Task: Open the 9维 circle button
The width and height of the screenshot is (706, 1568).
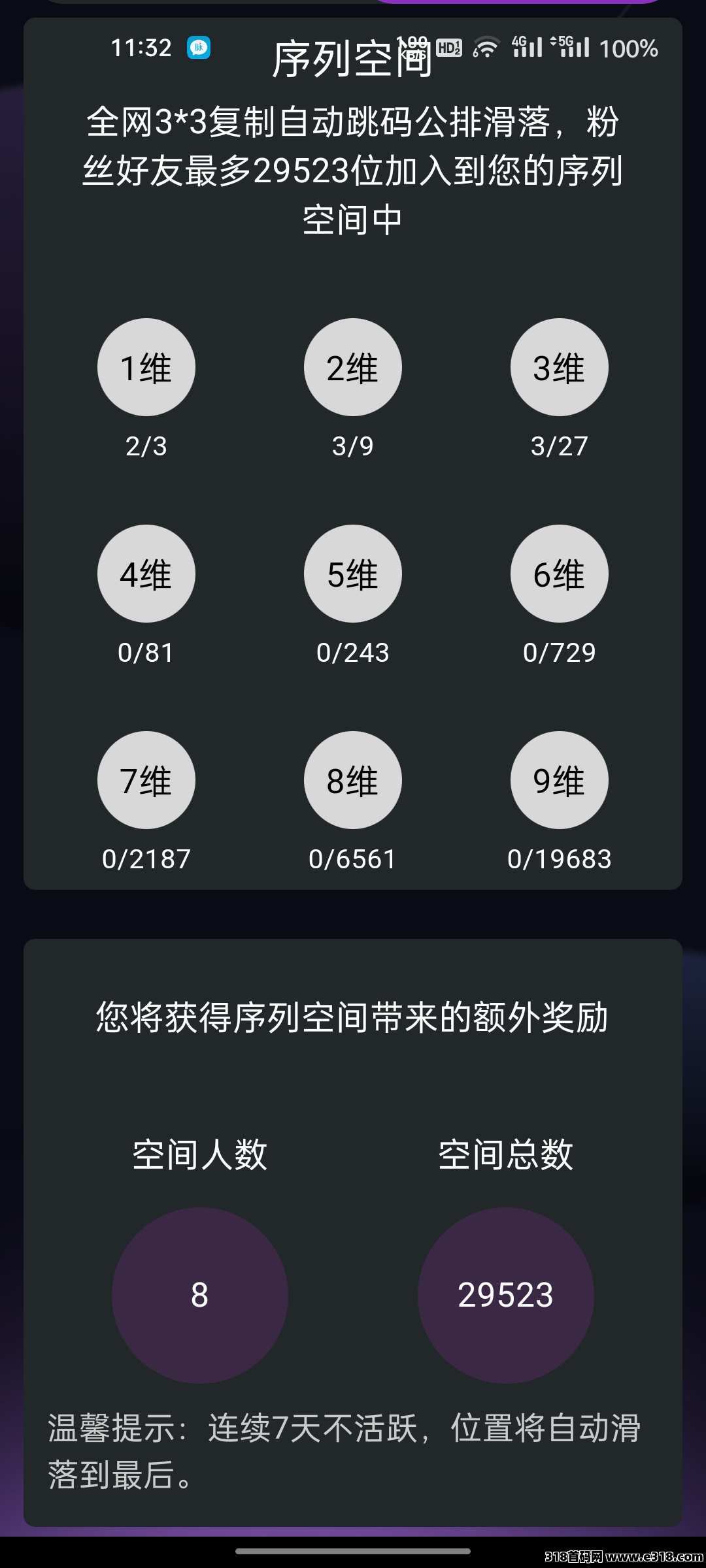Action: [560, 780]
